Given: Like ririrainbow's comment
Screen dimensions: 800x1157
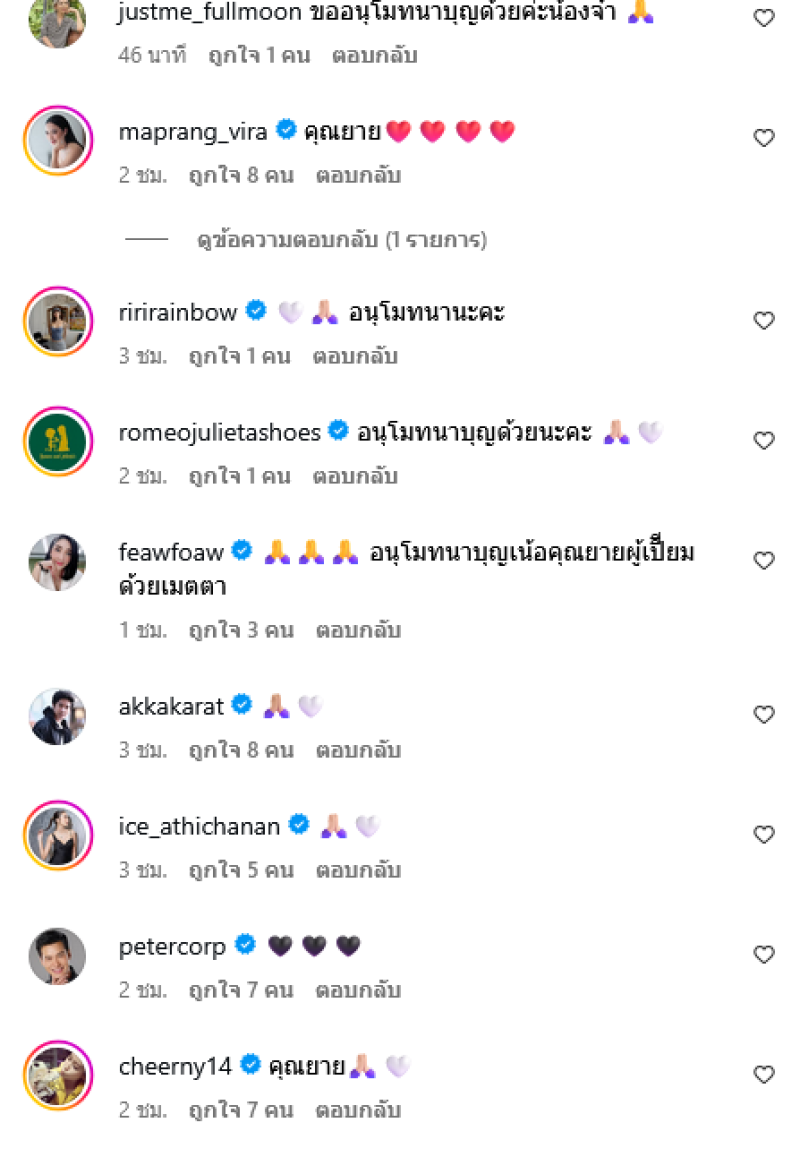Looking at the screenshot, I should pos(764,320).
